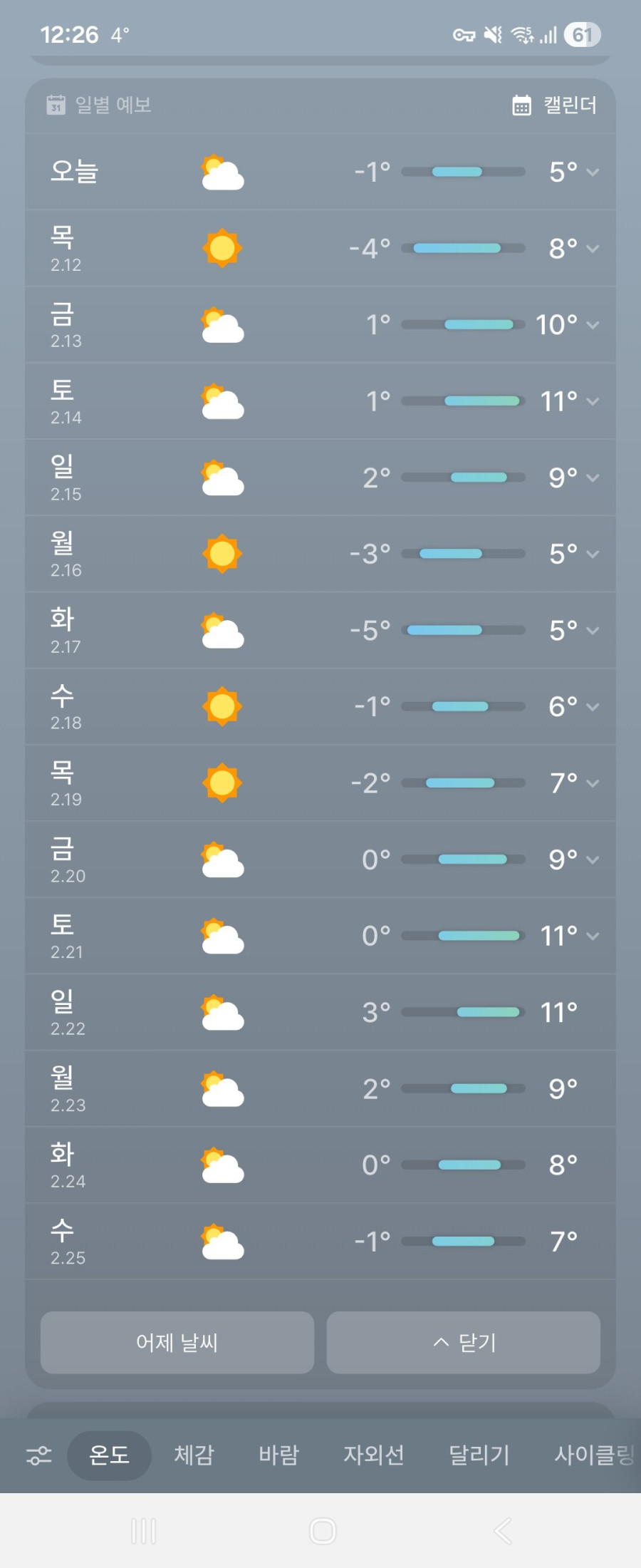Expand the forecast details for Friday 2.13
The height and width of the screenshot is (1568, 641).
[593, 324]
